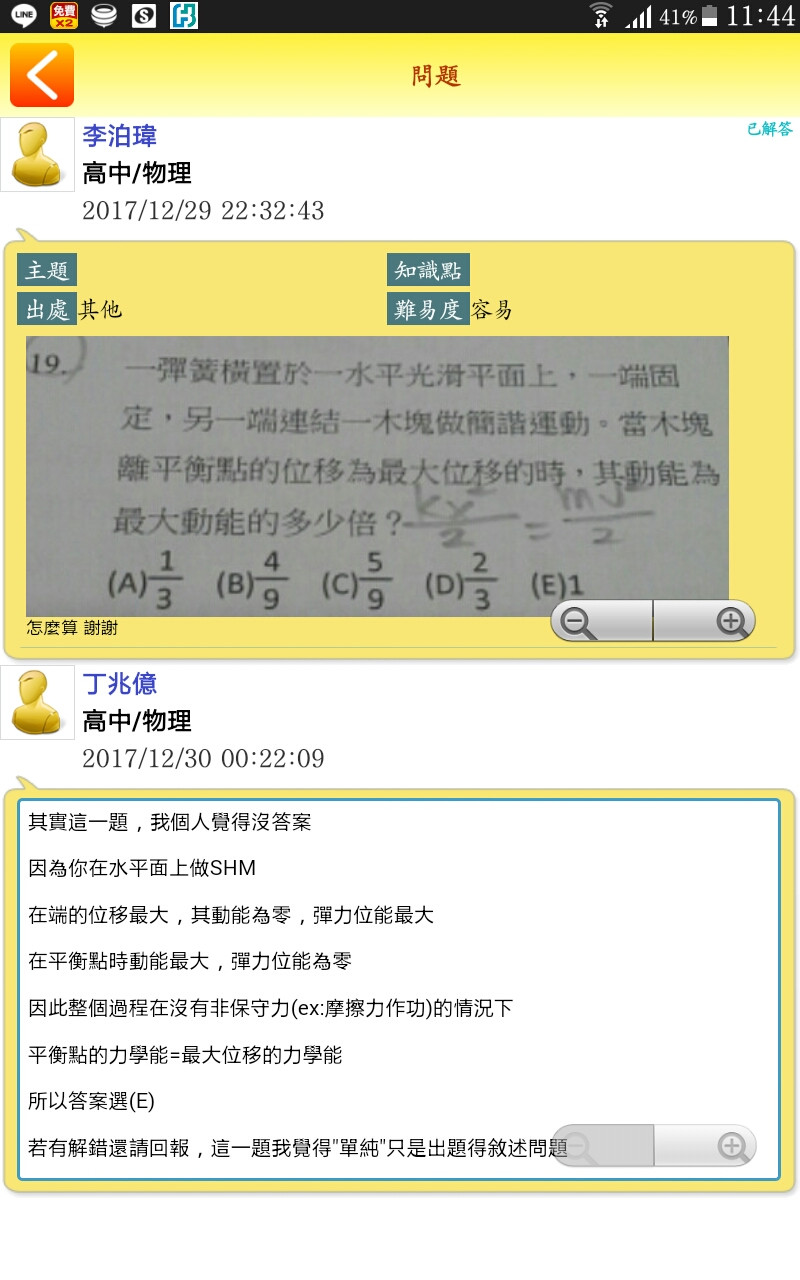
Task: Go back using the orange arrow
Action: pos(42,75)
